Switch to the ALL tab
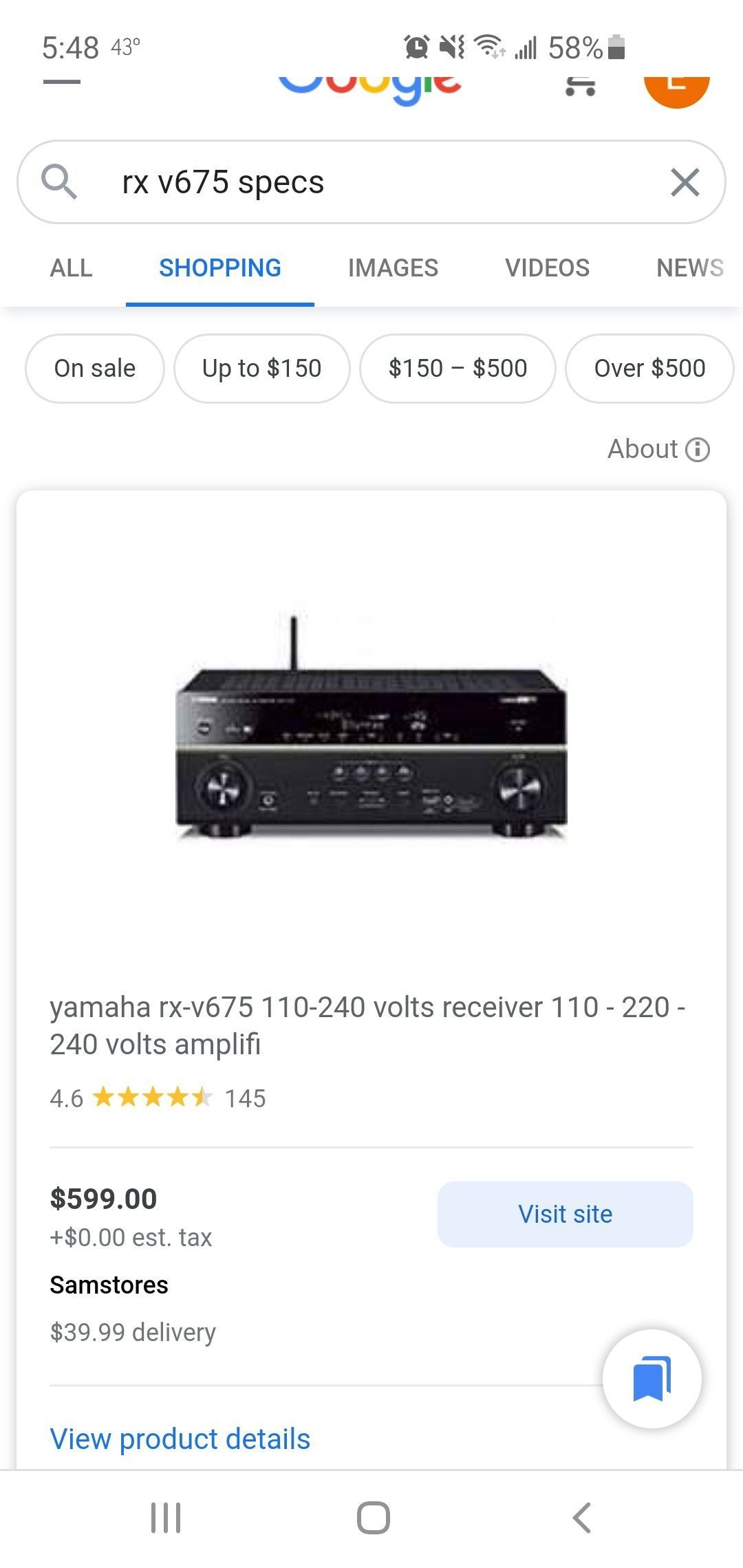This screenshot has height=1568, width=743. (x=71, y=268)
